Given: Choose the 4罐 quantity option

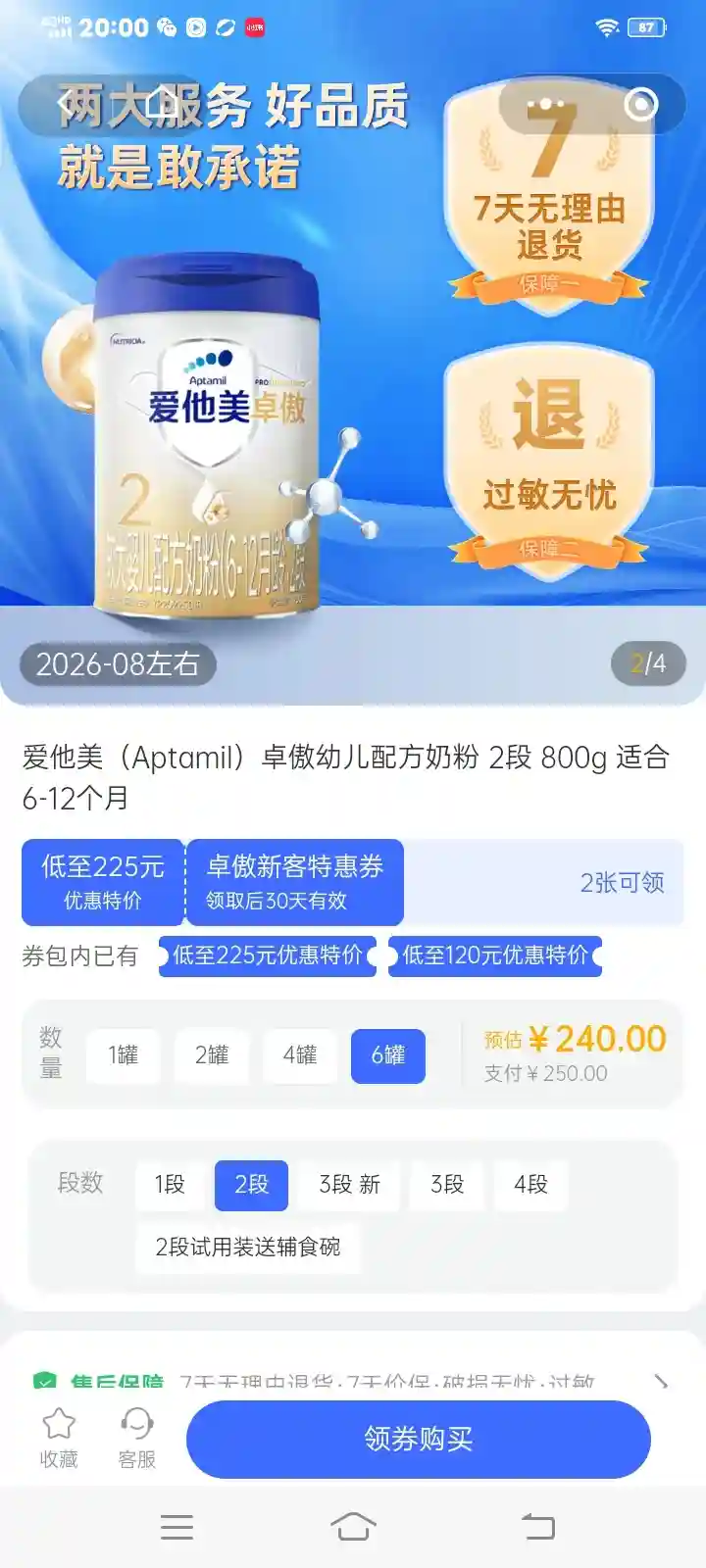Looking at the screenshot, I should 300,1055.
